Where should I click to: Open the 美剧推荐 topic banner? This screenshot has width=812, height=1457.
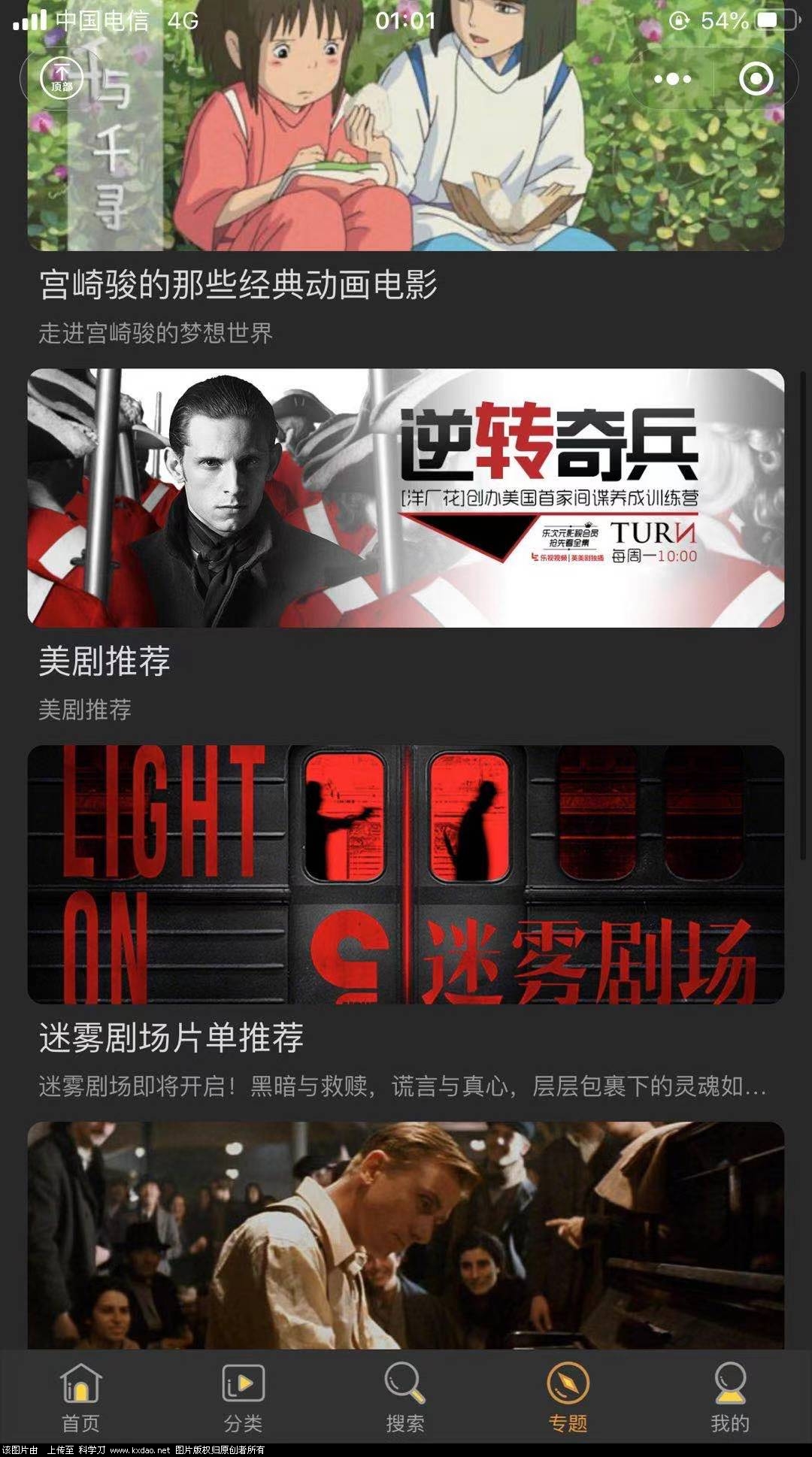tap(406, 498)
